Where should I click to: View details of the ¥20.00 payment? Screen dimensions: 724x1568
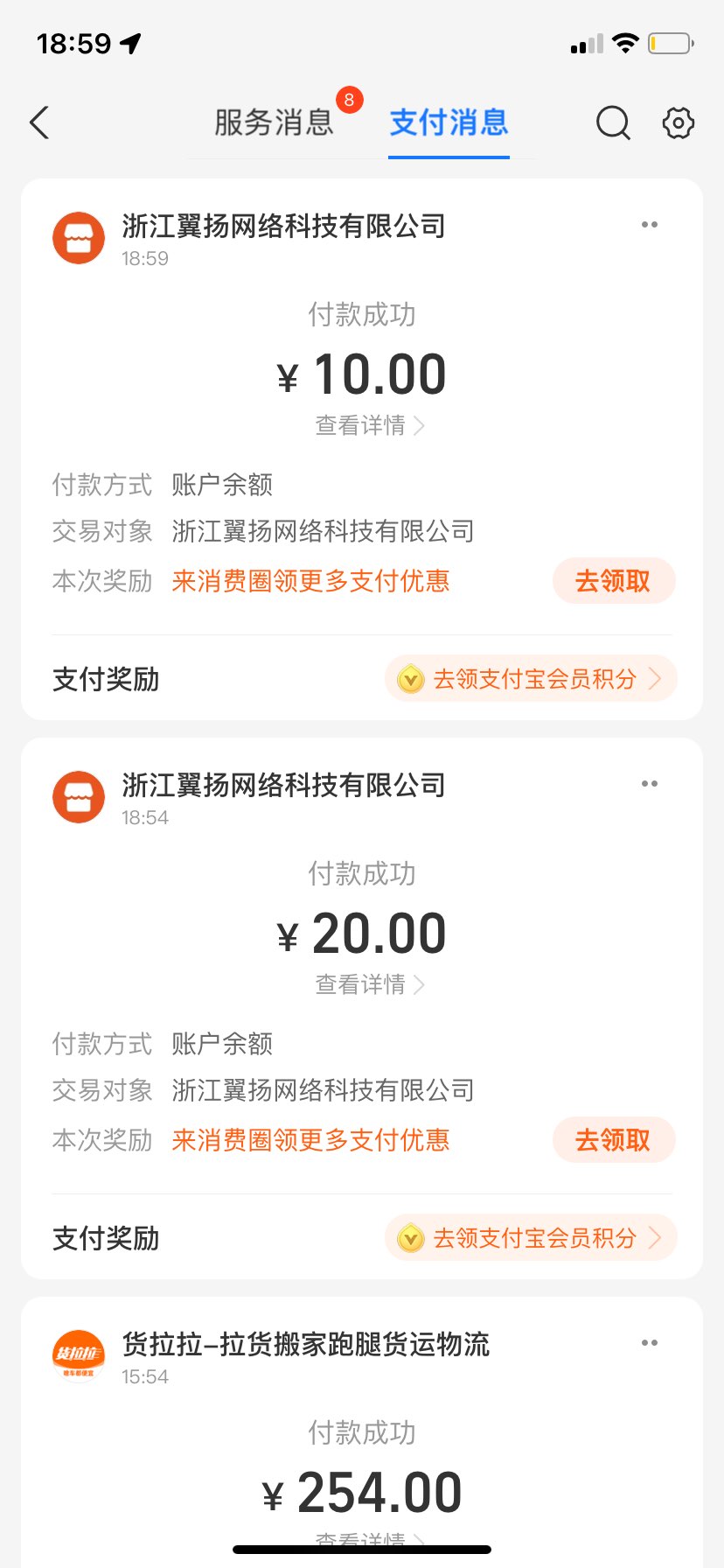pyautogui.click(x=369, y=985)
